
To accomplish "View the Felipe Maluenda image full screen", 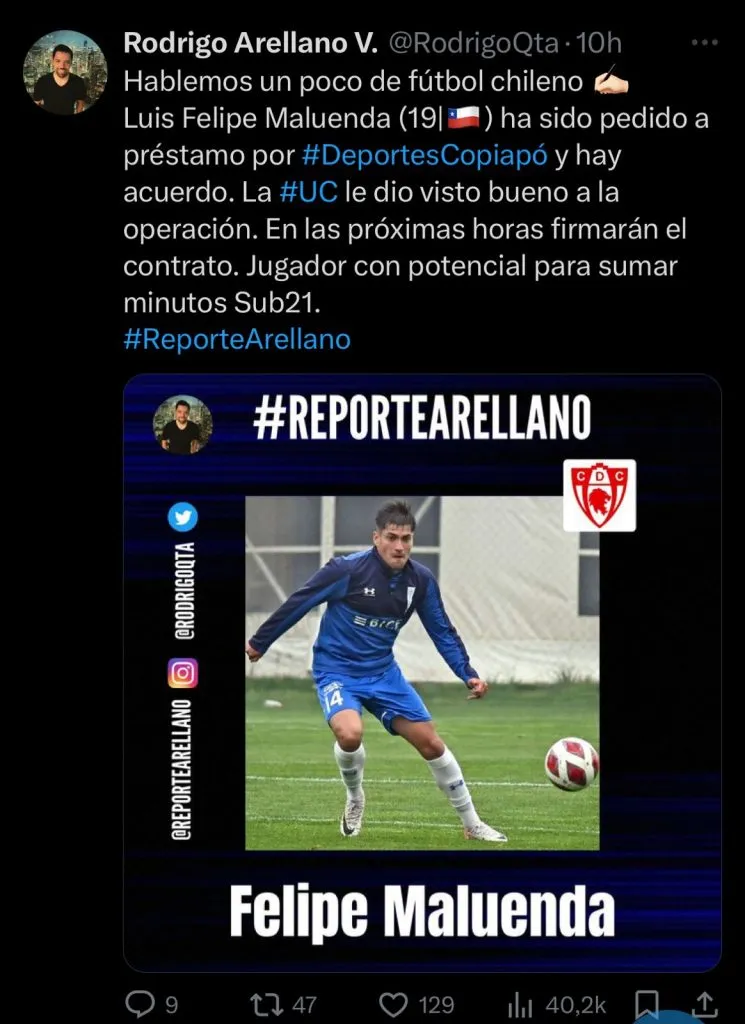I will [x=421, y=672].
